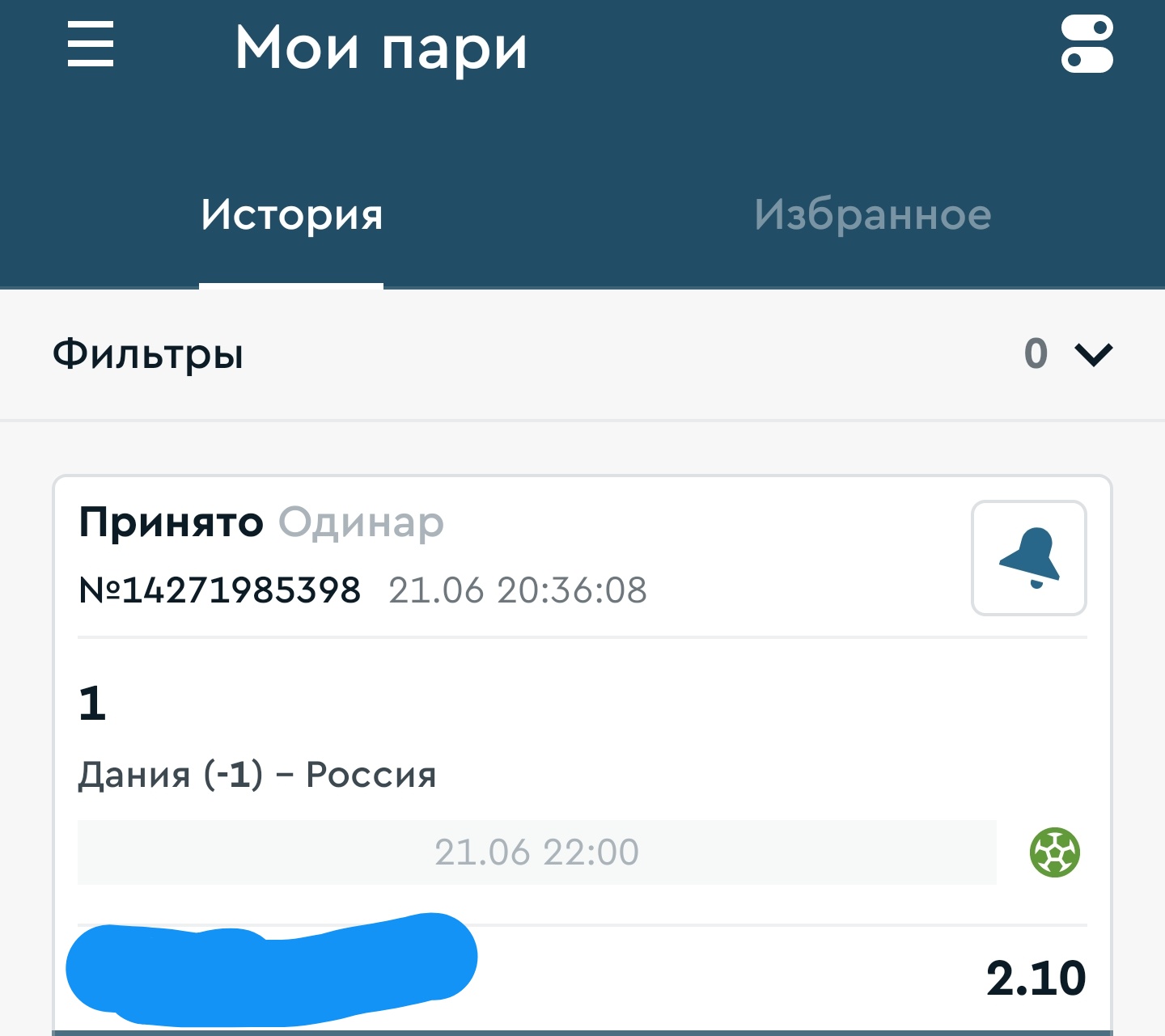Open the toggle settings icon
This screenshot has width=1165, height=1036.
[x=1087, y=45]
